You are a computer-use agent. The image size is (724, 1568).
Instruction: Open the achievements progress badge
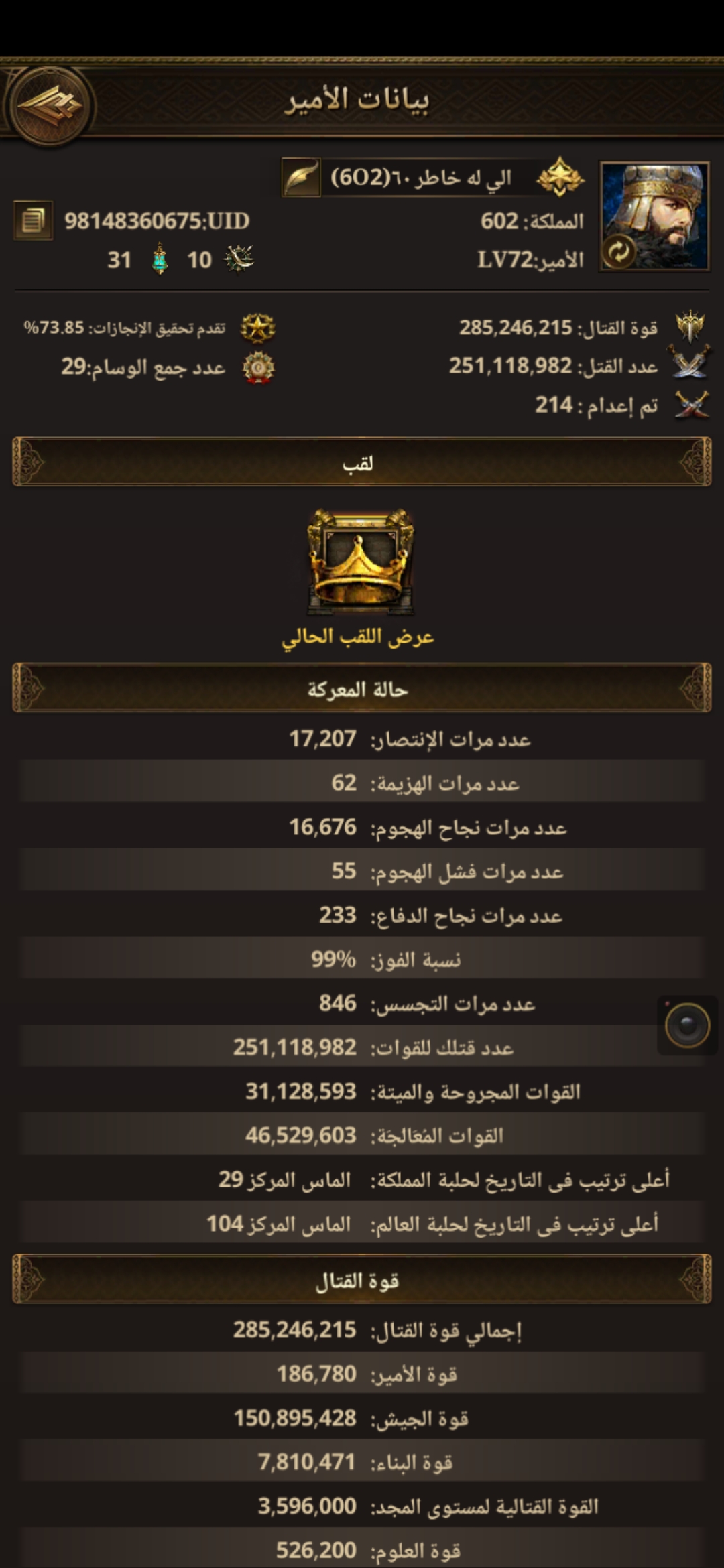258,328
